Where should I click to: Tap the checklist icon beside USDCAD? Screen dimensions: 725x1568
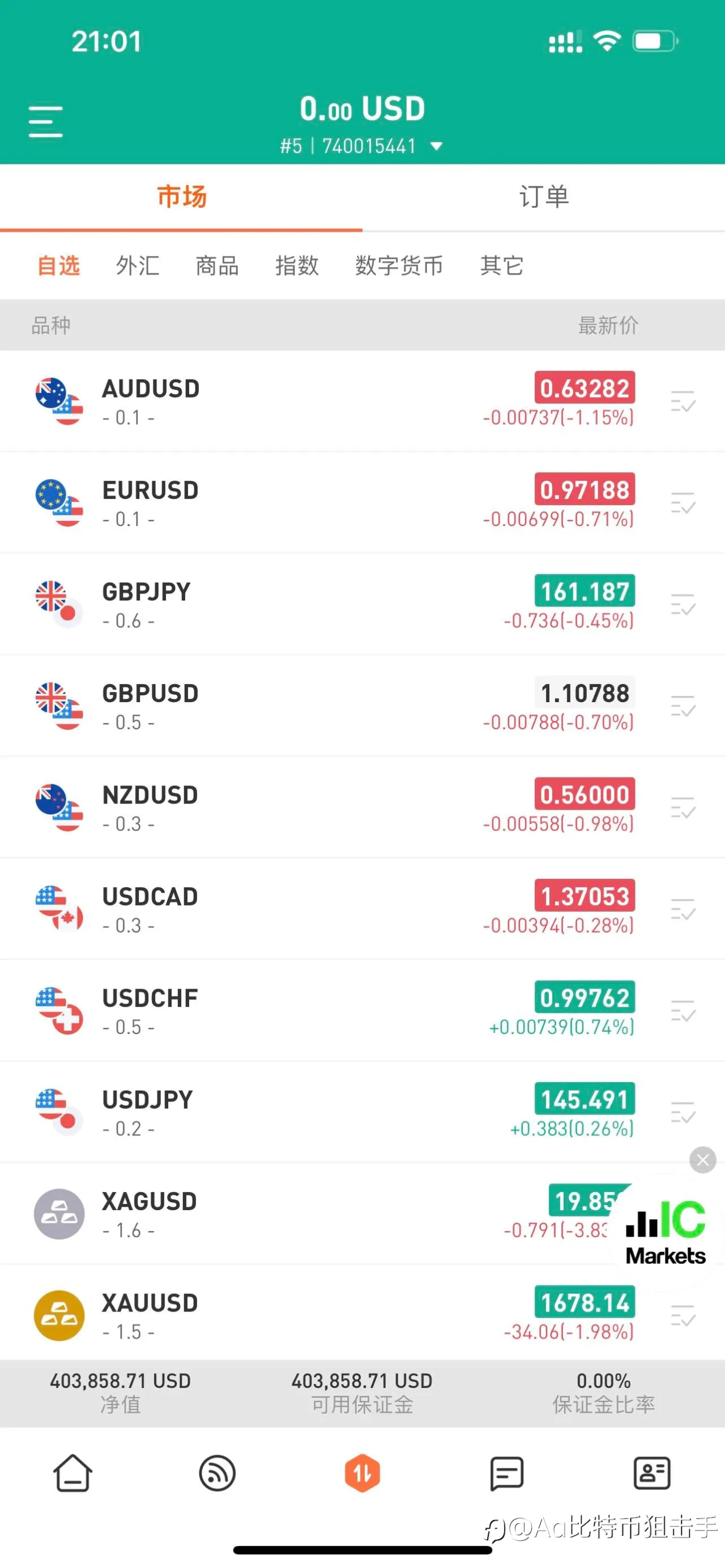tap(683, 910)
